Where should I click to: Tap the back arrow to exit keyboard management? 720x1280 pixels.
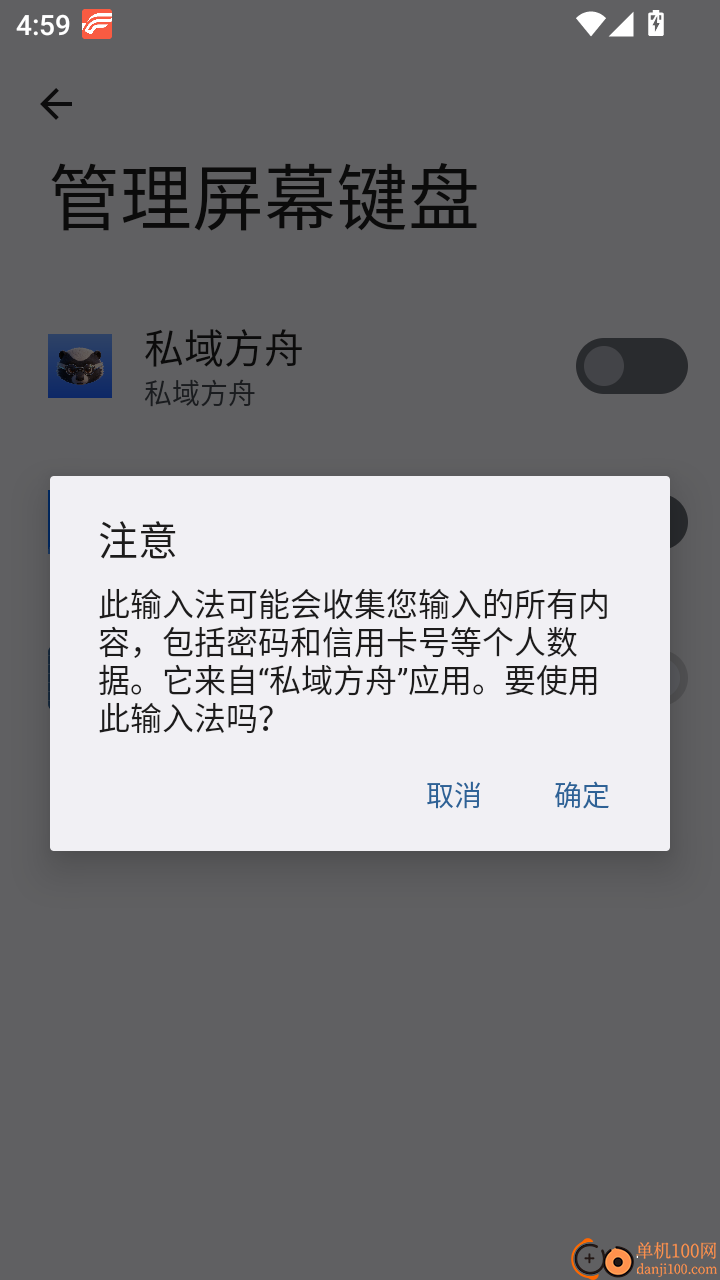56,103
